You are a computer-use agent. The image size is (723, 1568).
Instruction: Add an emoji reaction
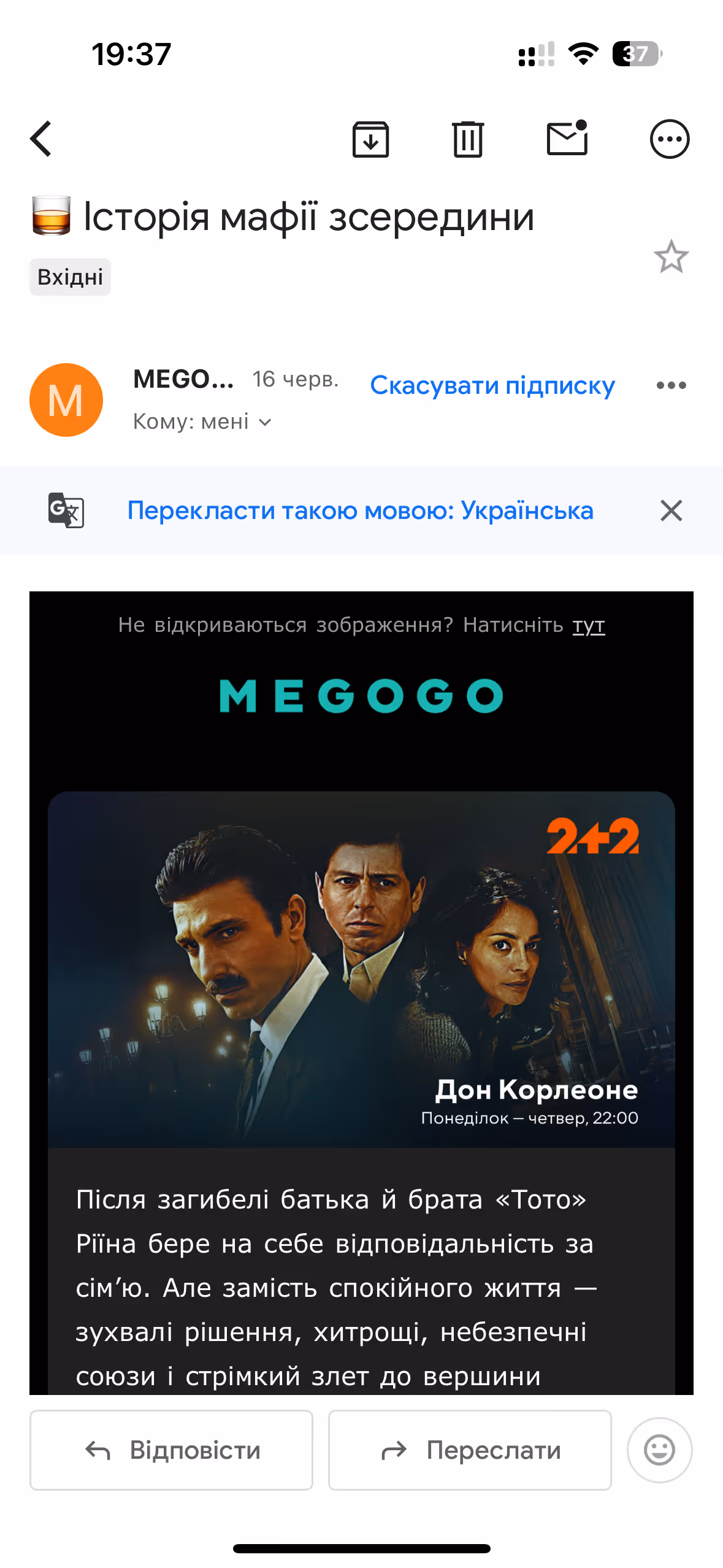pyautogui.click(x=659, y=1450)
